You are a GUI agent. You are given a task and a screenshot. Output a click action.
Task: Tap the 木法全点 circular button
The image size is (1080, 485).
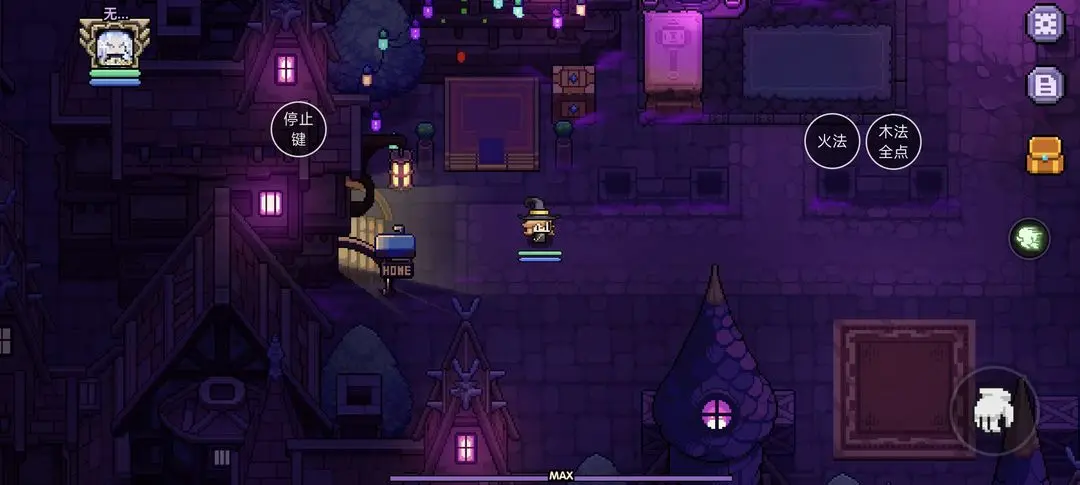point(893,141)
